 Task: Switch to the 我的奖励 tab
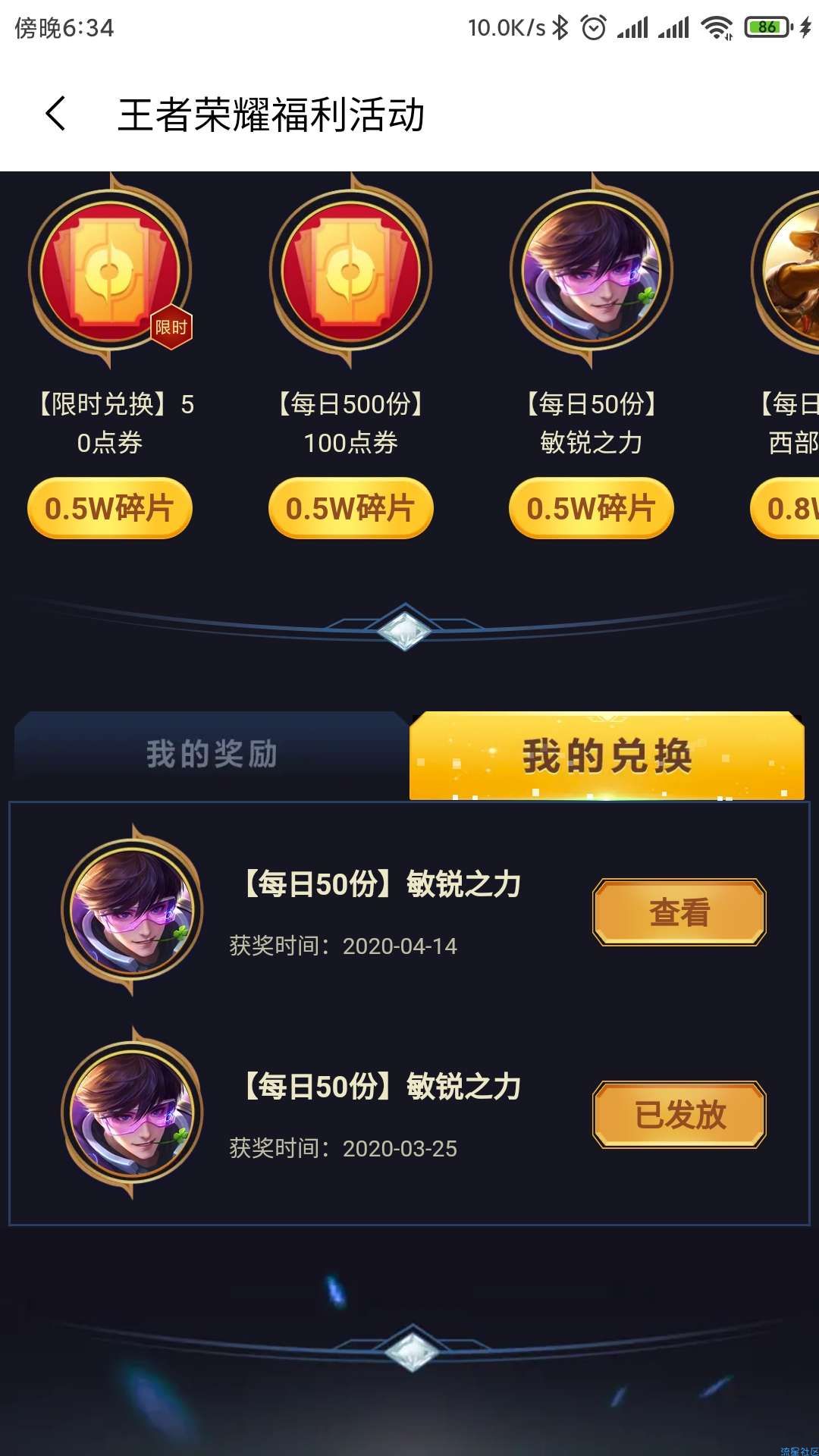(x=211, y=755)
